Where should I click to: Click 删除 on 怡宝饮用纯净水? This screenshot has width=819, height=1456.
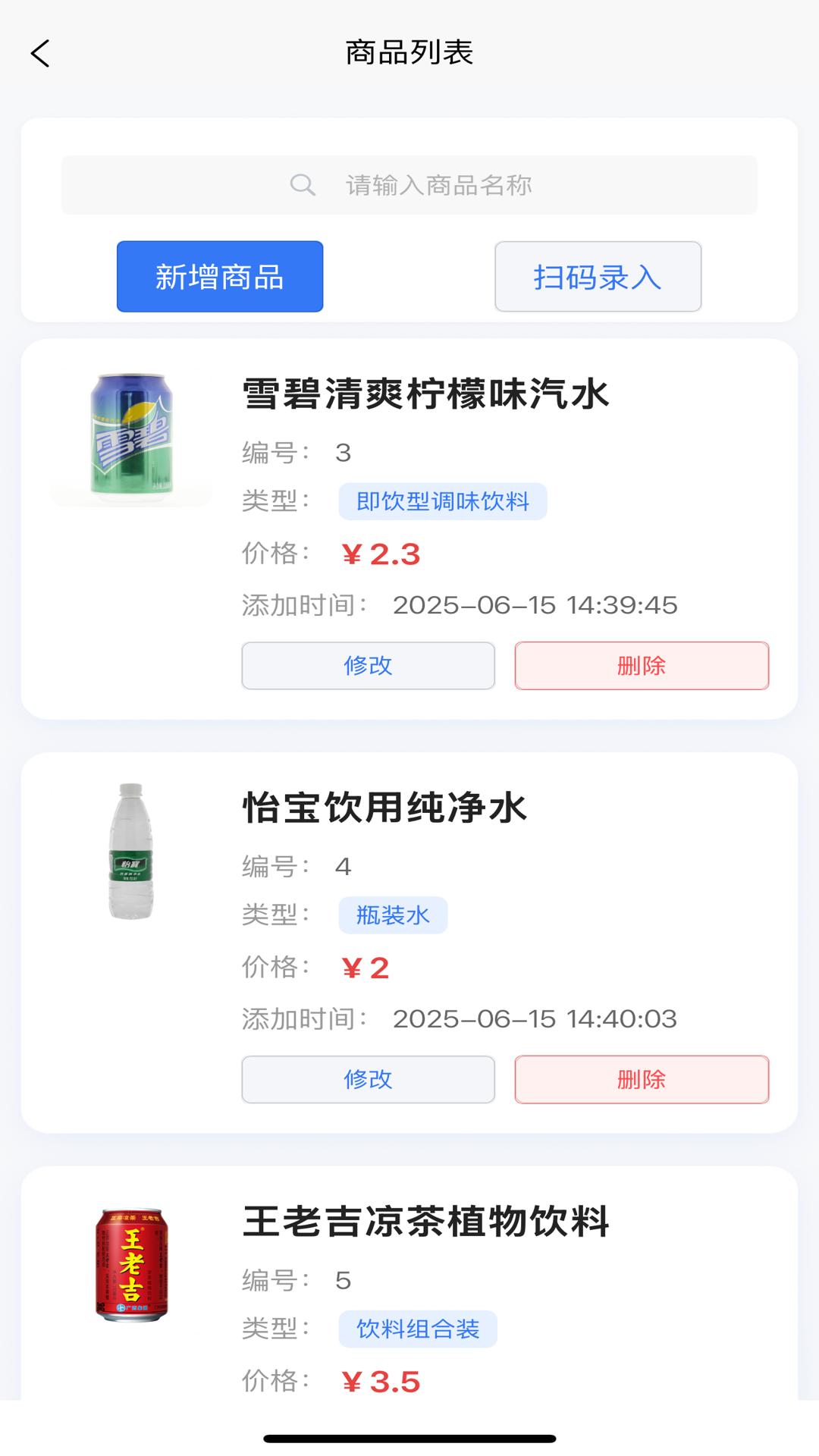coord(642,1080)
